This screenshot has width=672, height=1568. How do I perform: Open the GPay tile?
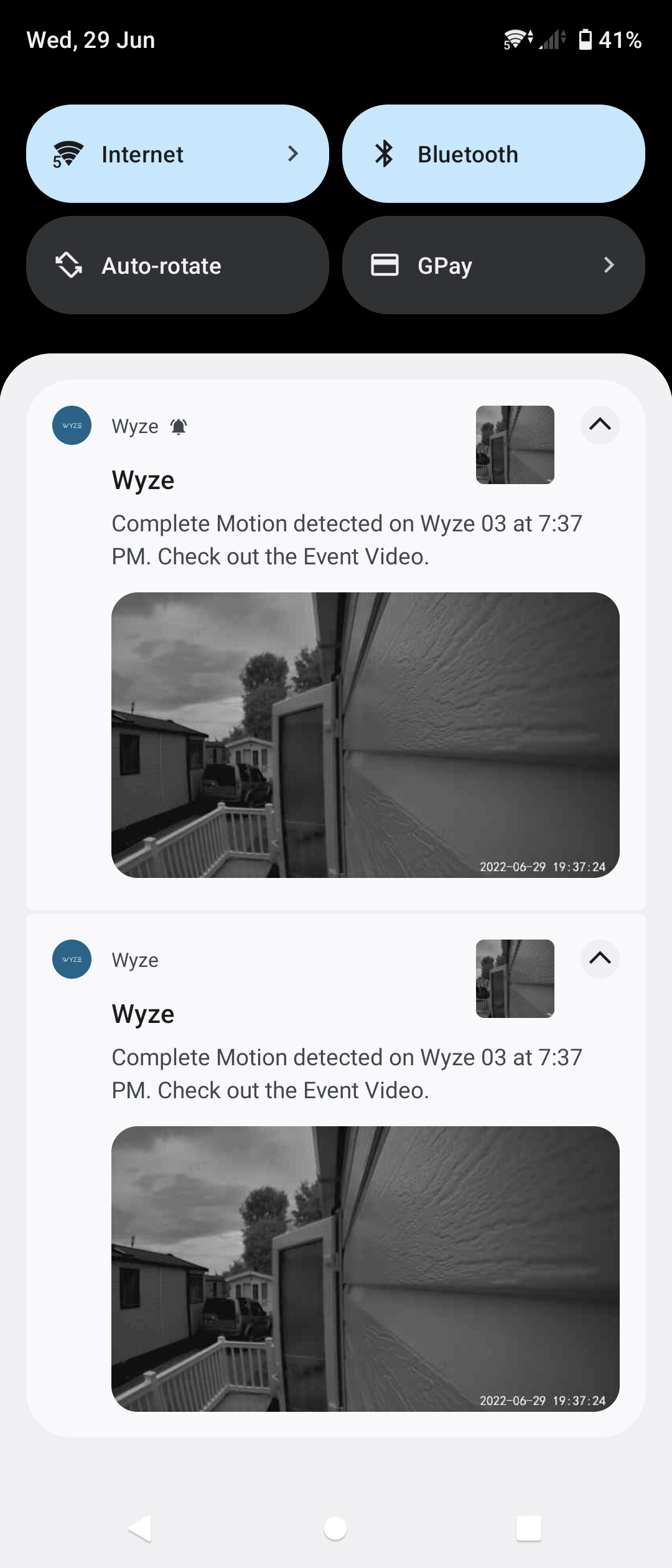click(493, 265)
